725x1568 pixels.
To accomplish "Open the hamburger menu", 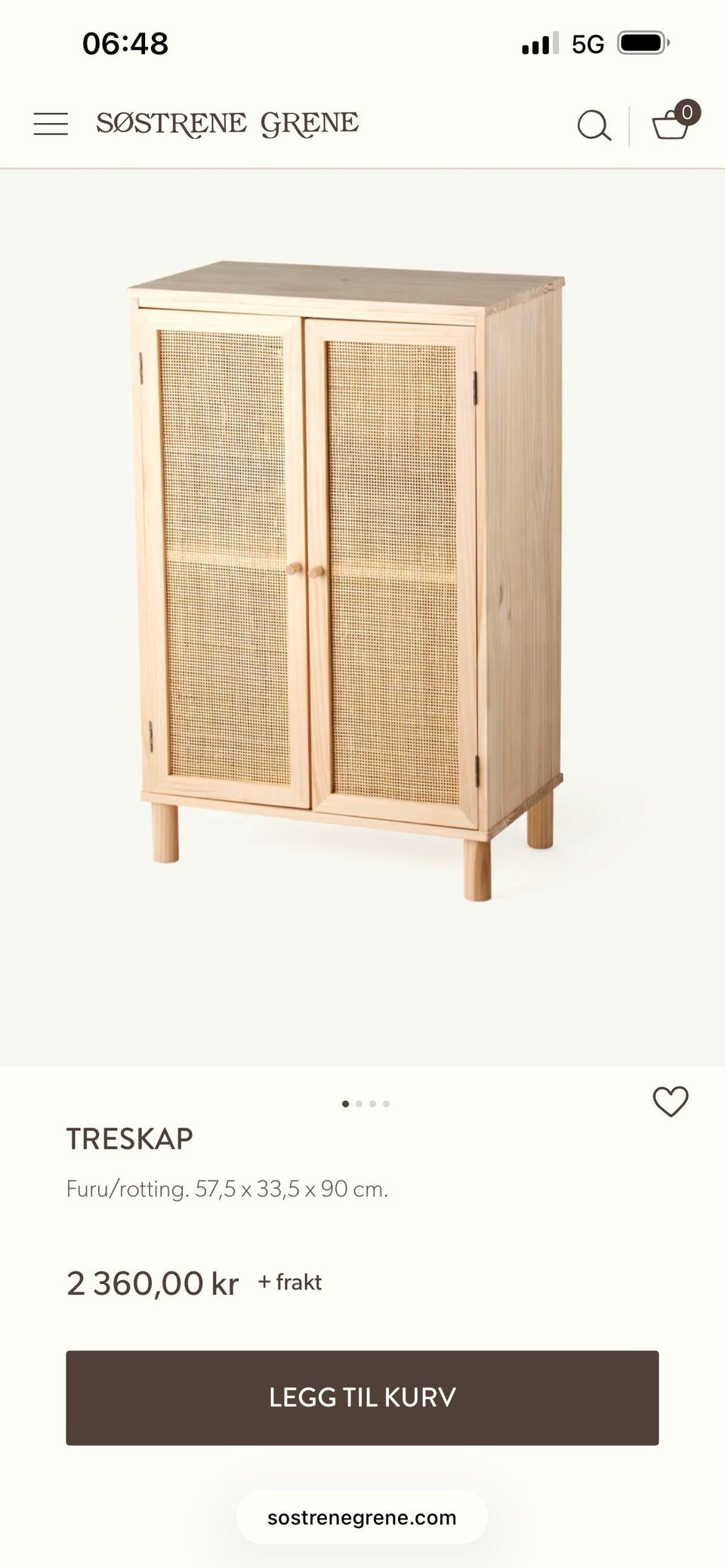I will pos(51,124).
